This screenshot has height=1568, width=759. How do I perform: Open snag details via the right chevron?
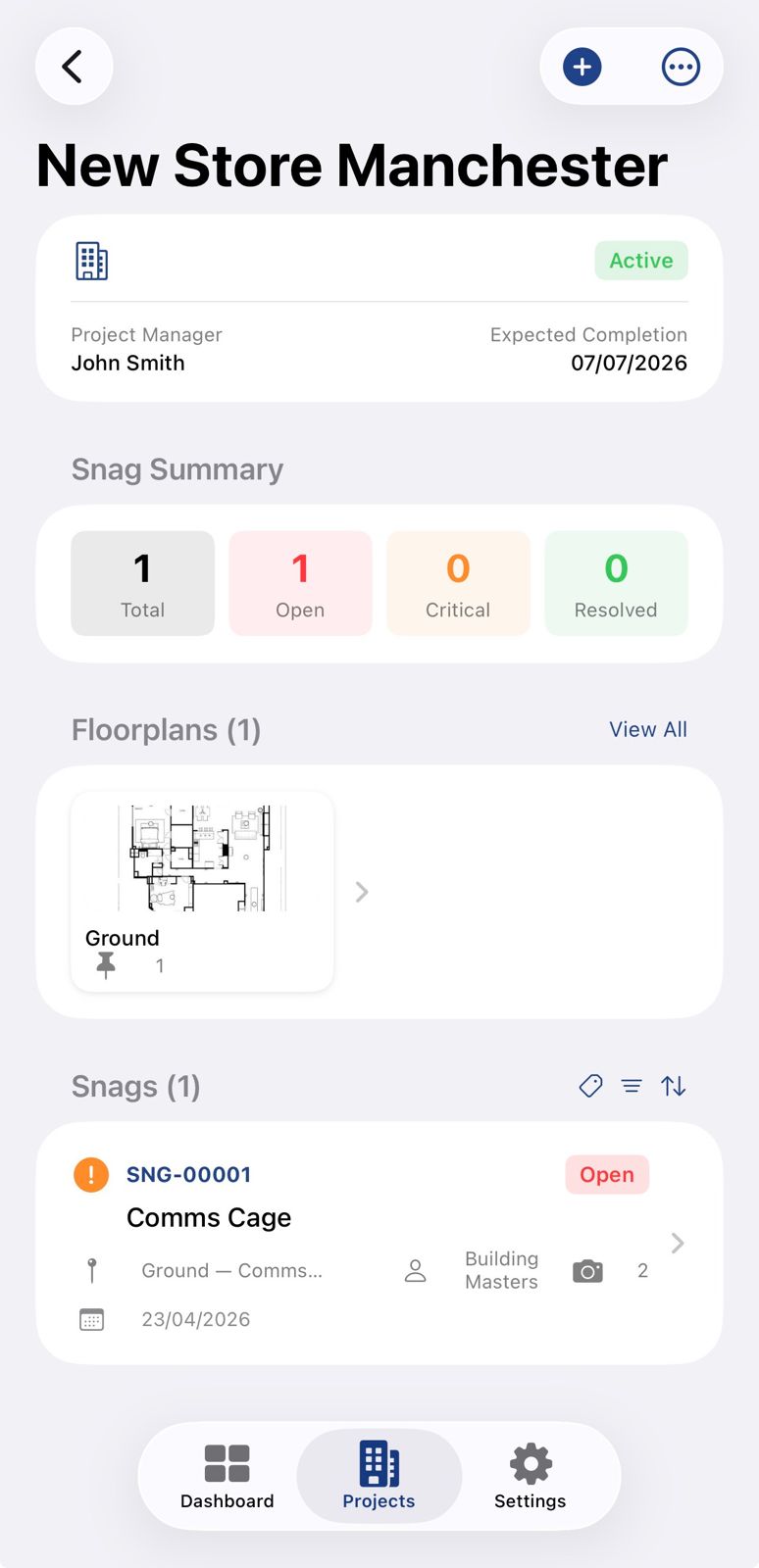point(677,1243)
